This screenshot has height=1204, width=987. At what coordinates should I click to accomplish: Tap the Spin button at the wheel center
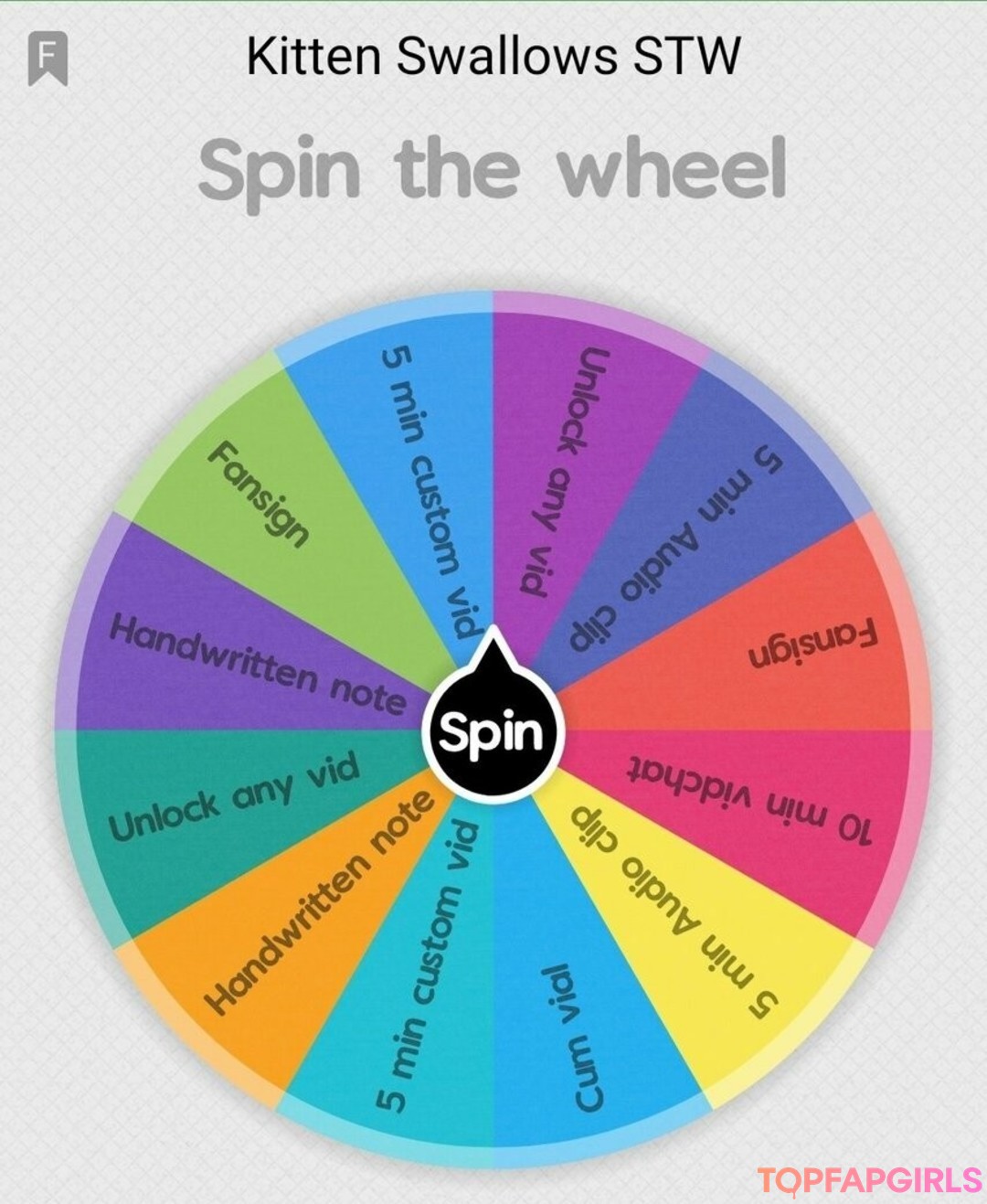pos(492,731)
